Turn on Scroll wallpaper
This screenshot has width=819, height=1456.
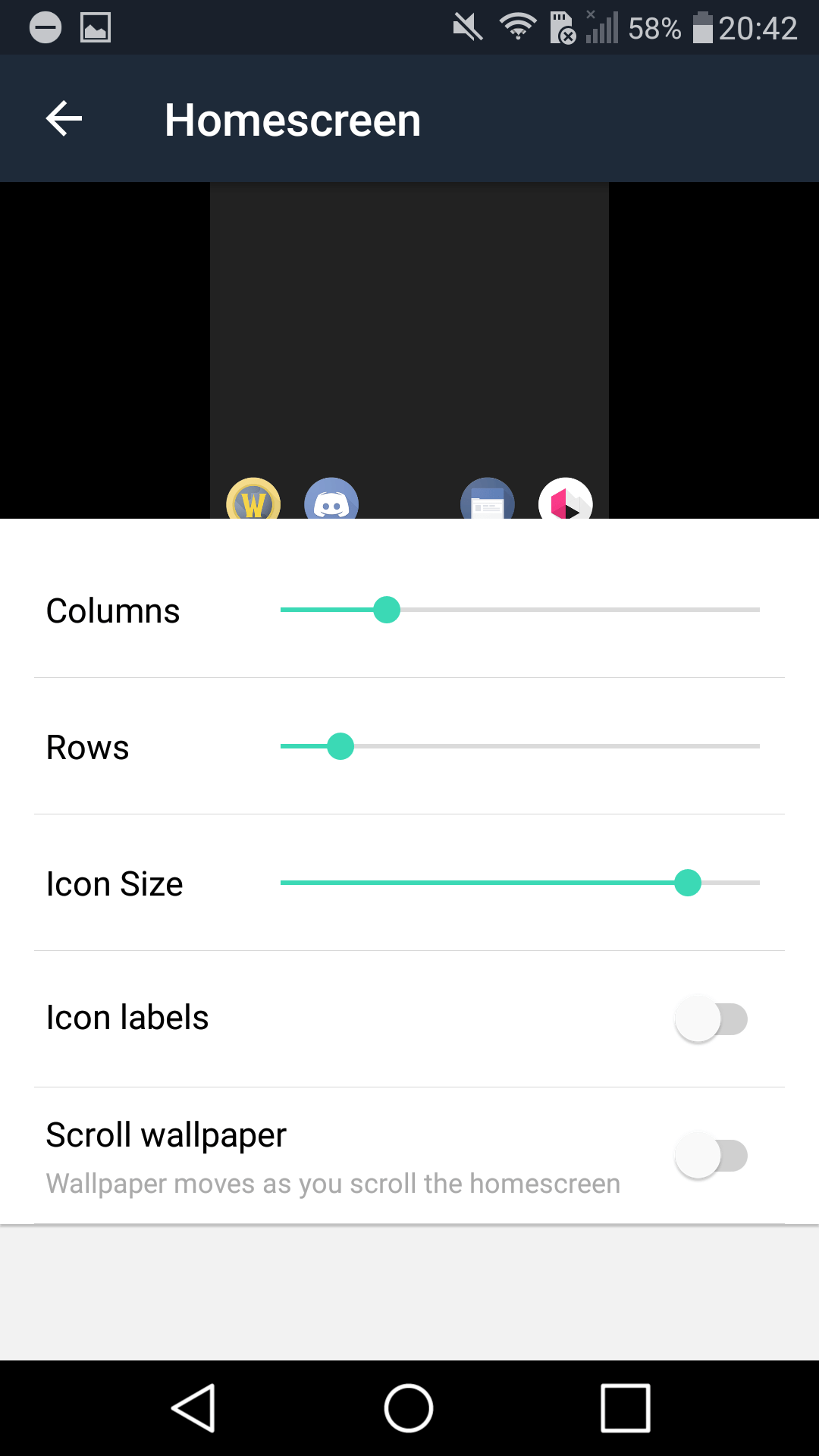(711, 1156)
